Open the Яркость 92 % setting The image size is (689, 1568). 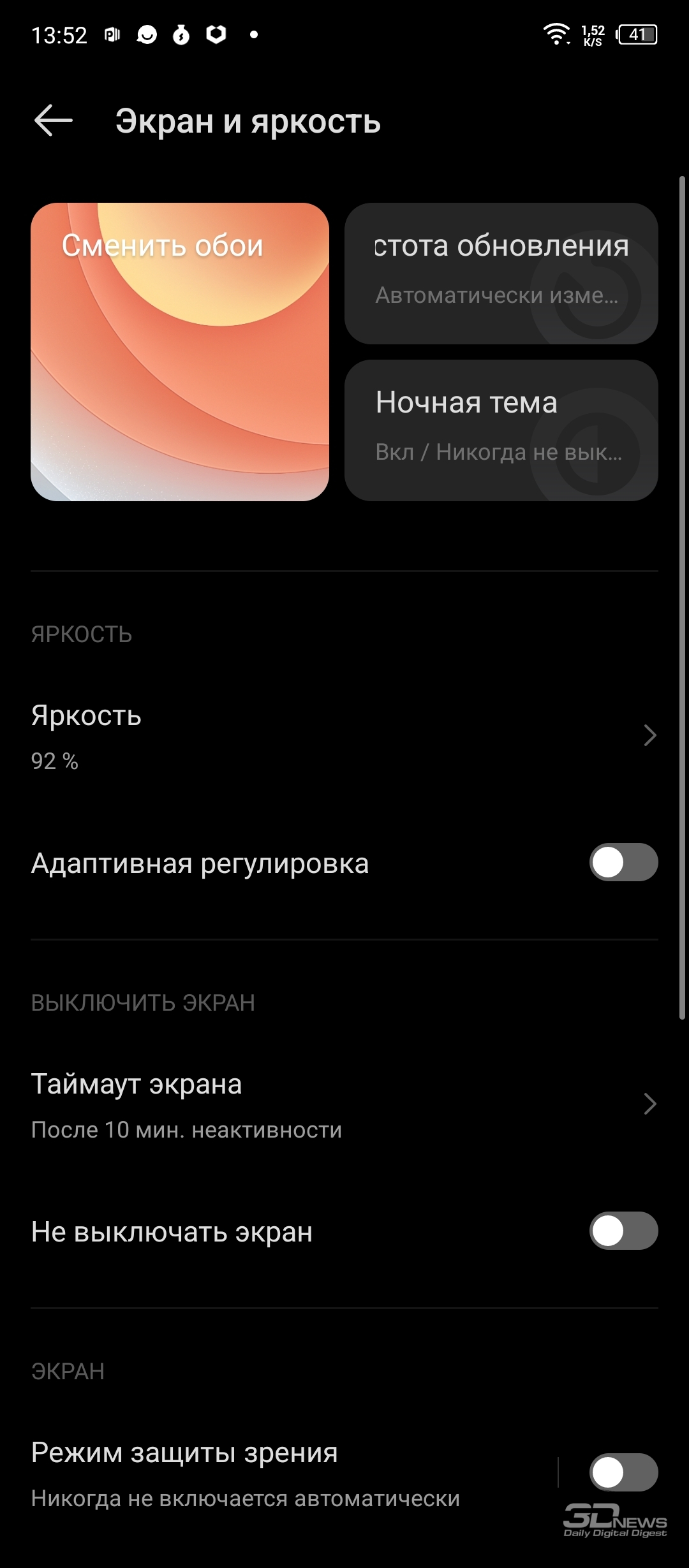[343, 736]
